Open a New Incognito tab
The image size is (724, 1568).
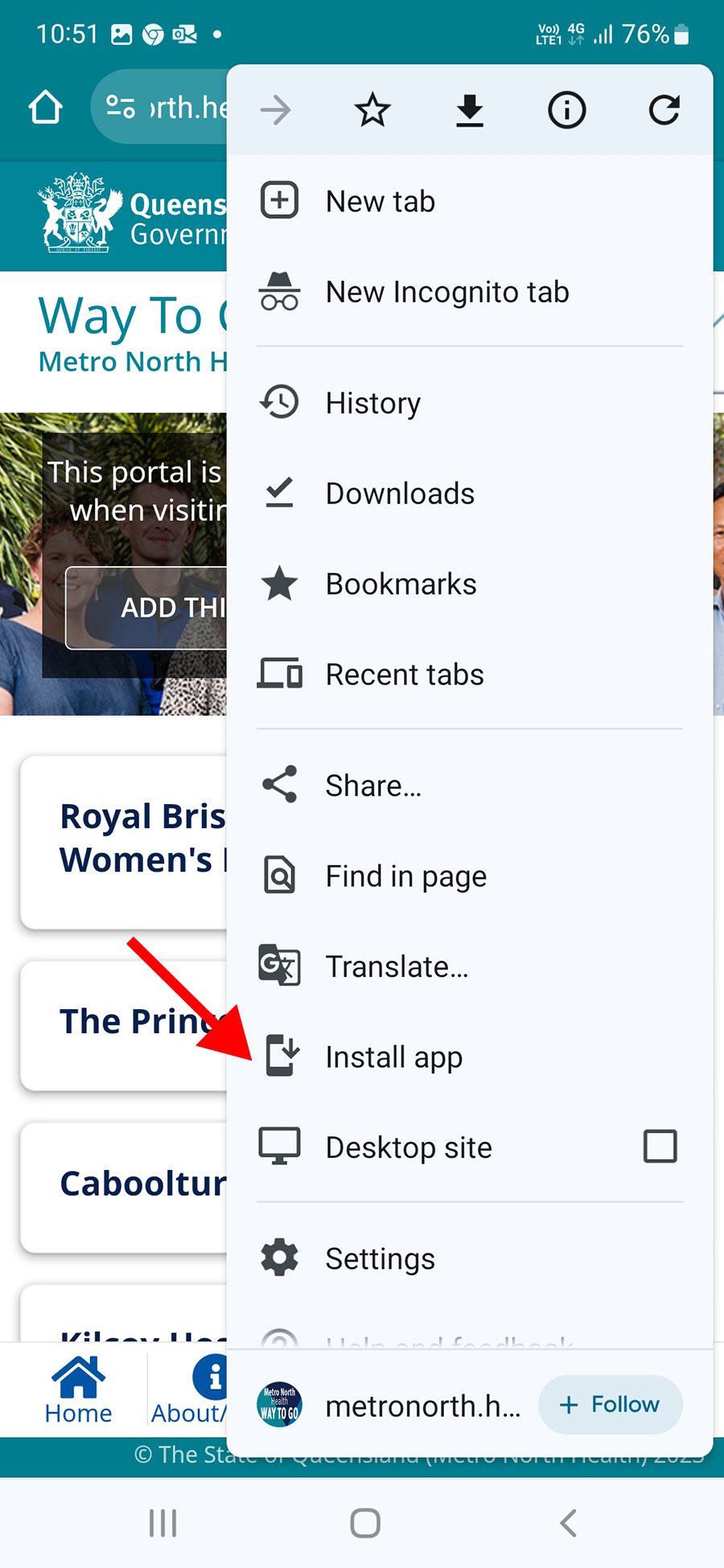(x=446, y=292)
